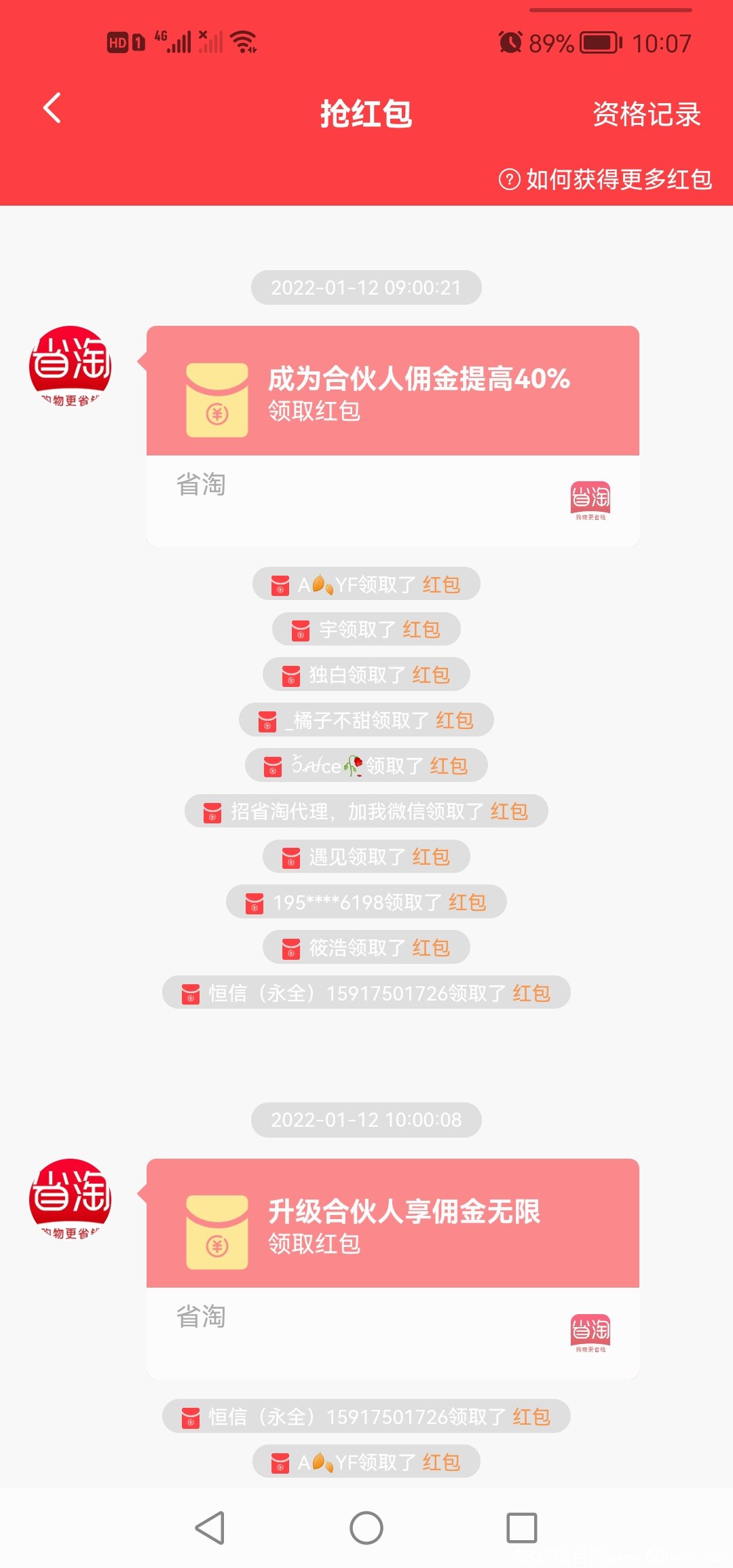Claim the 升级合伙人享佣金无限 red packet
The width and height of the screenshot is (733, 1568).
[392, 1224]
